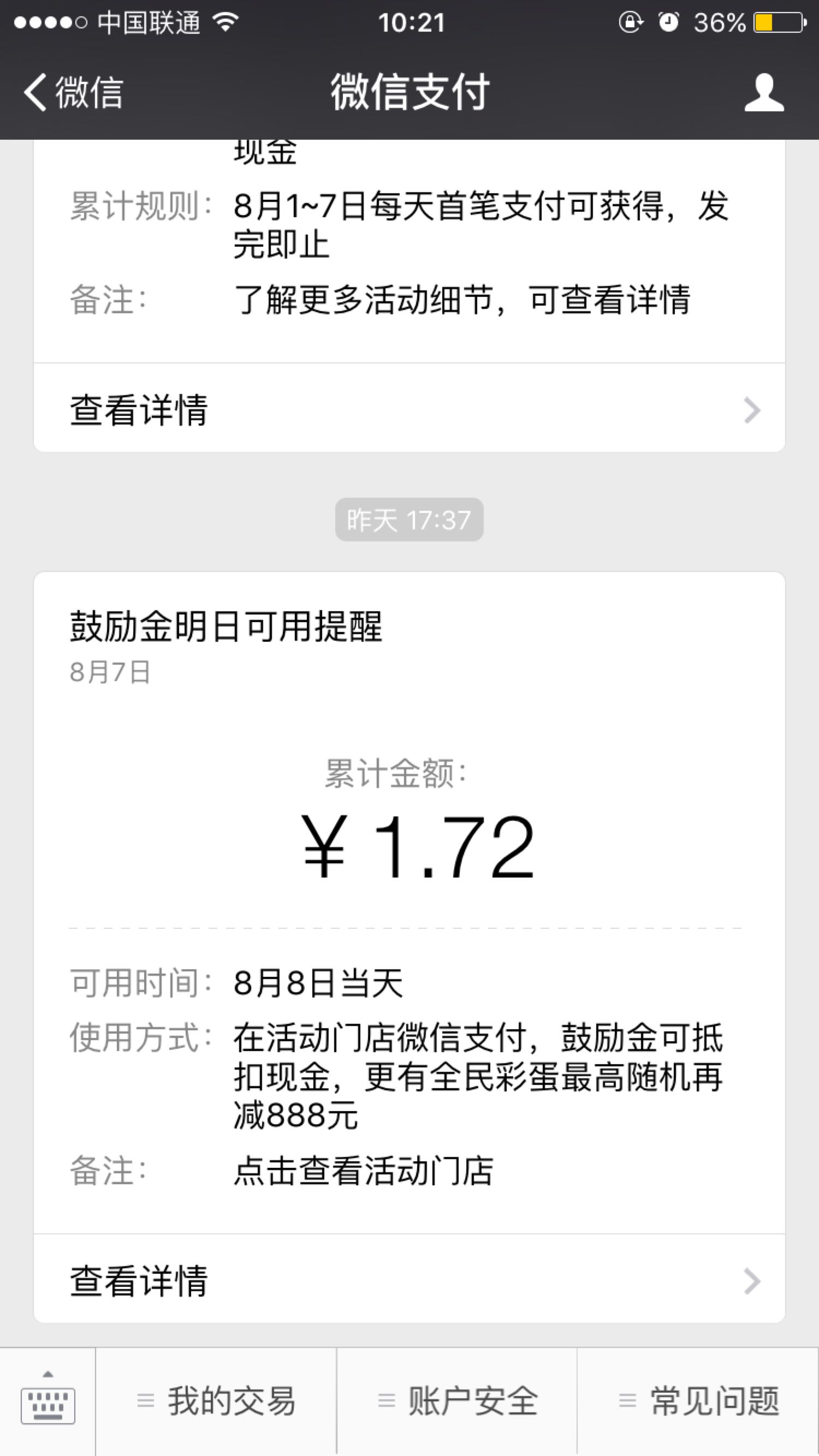Switch to keyboard input mode
The image size is (819, 1456).
48,1401
